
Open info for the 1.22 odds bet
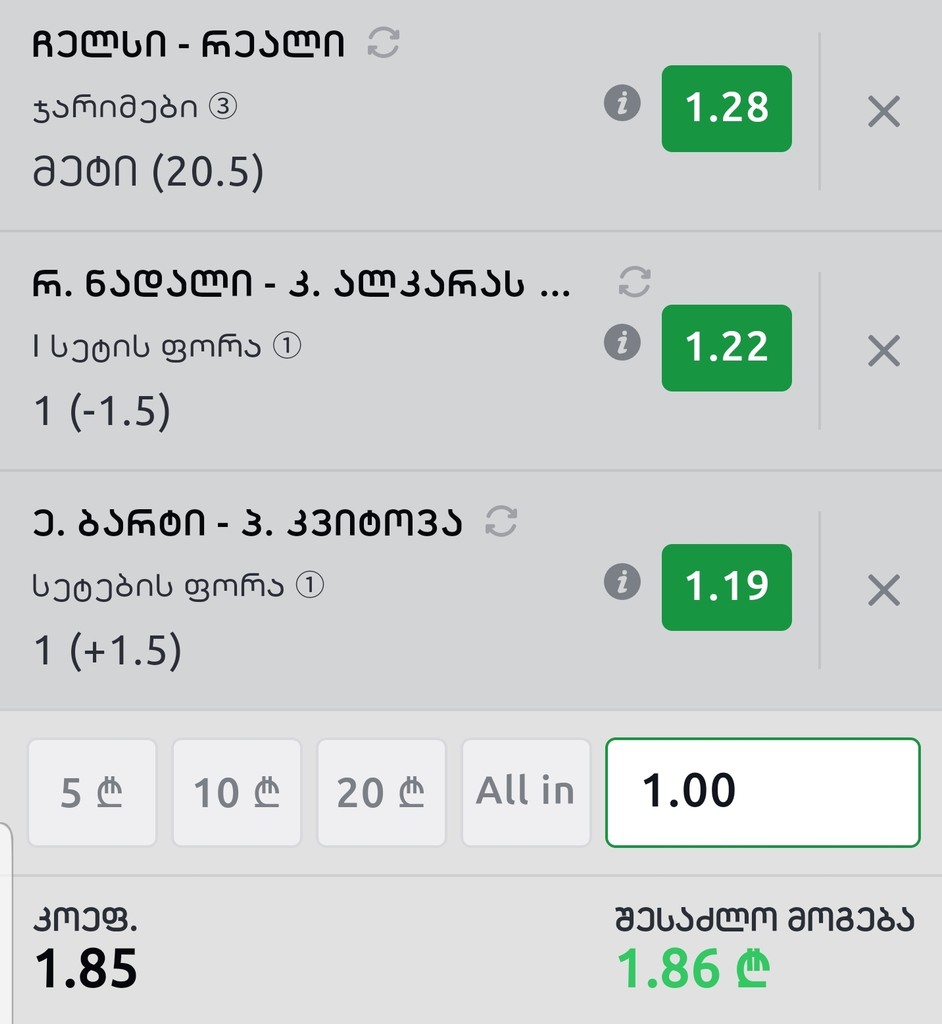(x=622, y=343)
